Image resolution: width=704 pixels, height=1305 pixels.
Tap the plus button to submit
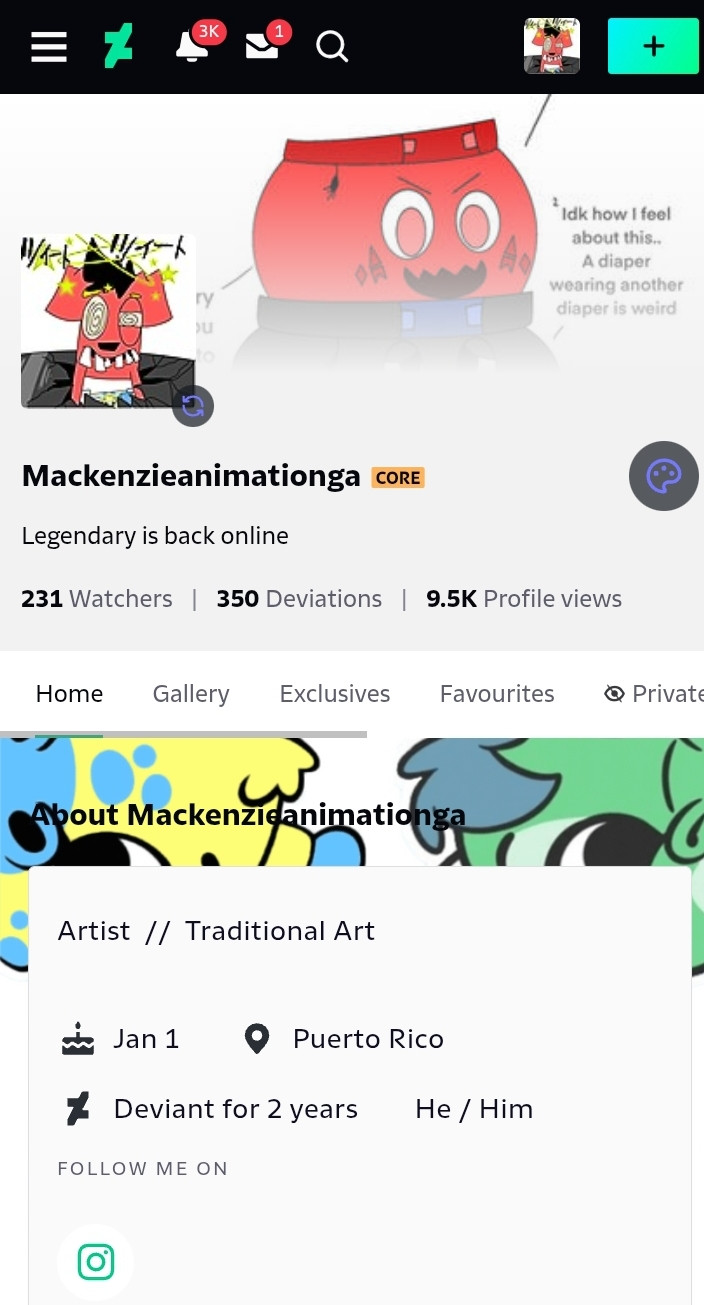[x=653, y=46]
